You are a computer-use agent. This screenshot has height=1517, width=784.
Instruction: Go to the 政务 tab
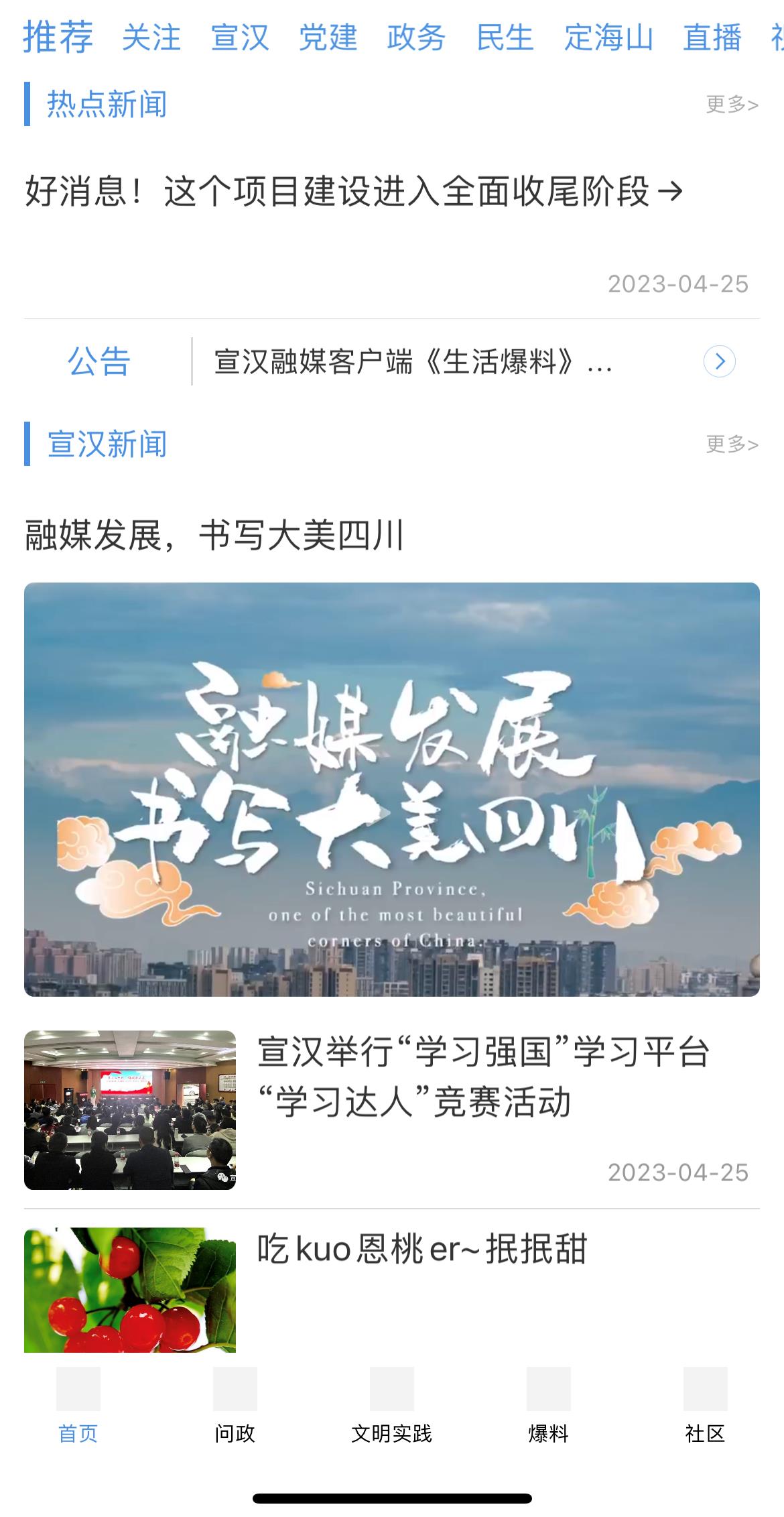click(416, 38)
